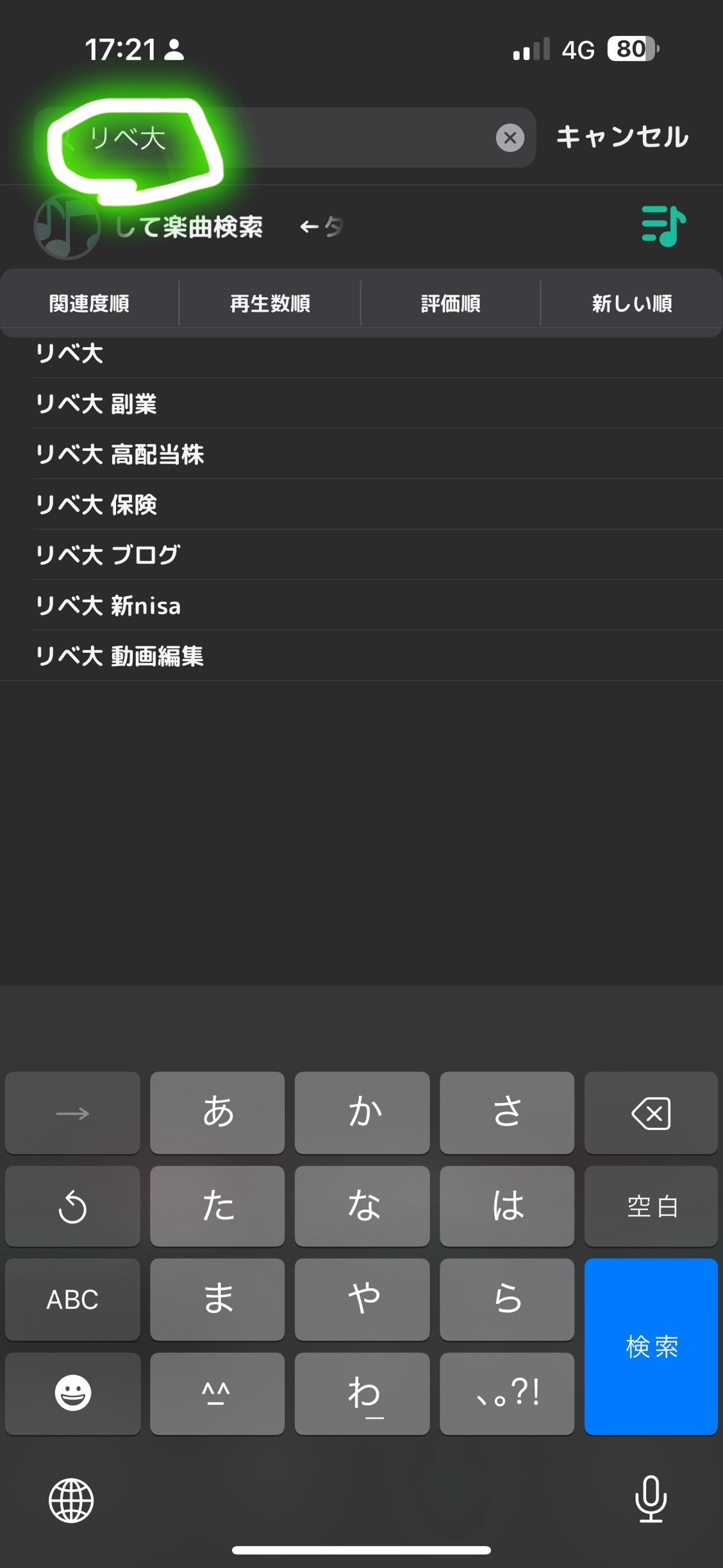This screenshot has height=1568, width=723.
Task: Select the first suggestion リベ大
Action: click(69, 354)
